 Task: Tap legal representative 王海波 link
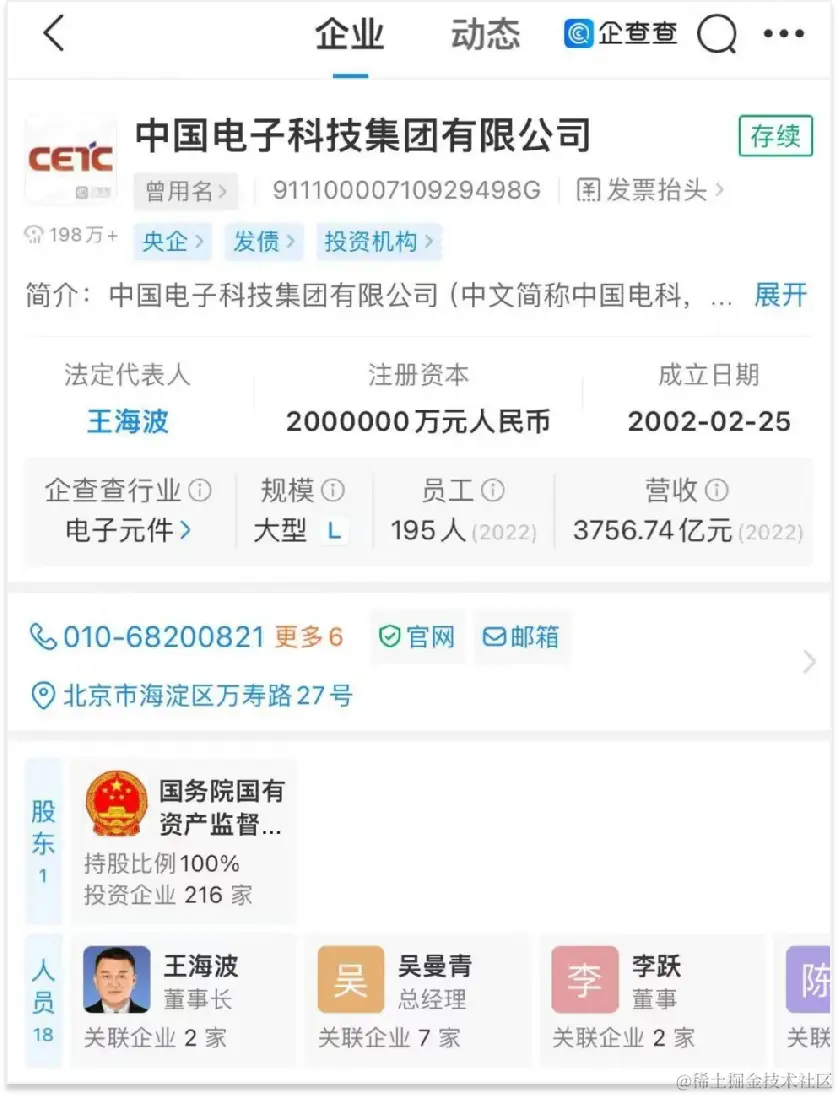(x=128, y=421)
